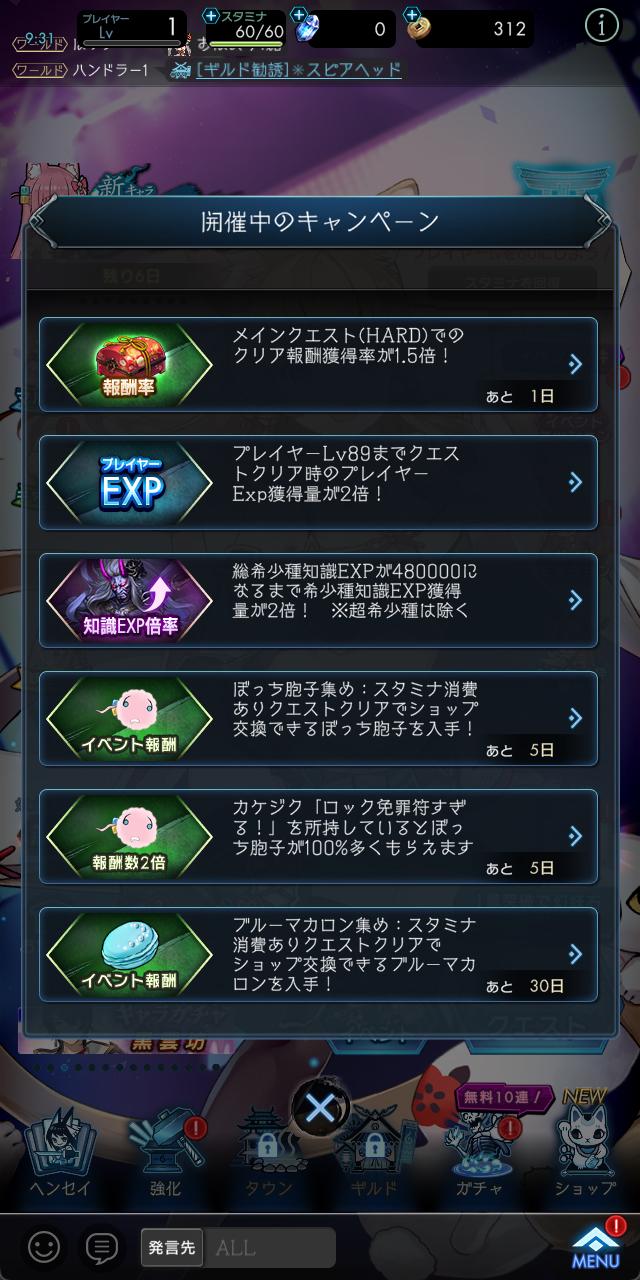640x1280 pixels.
Task: Open the 知識EXP倍率 campaign row
Action: coord(319,600)
